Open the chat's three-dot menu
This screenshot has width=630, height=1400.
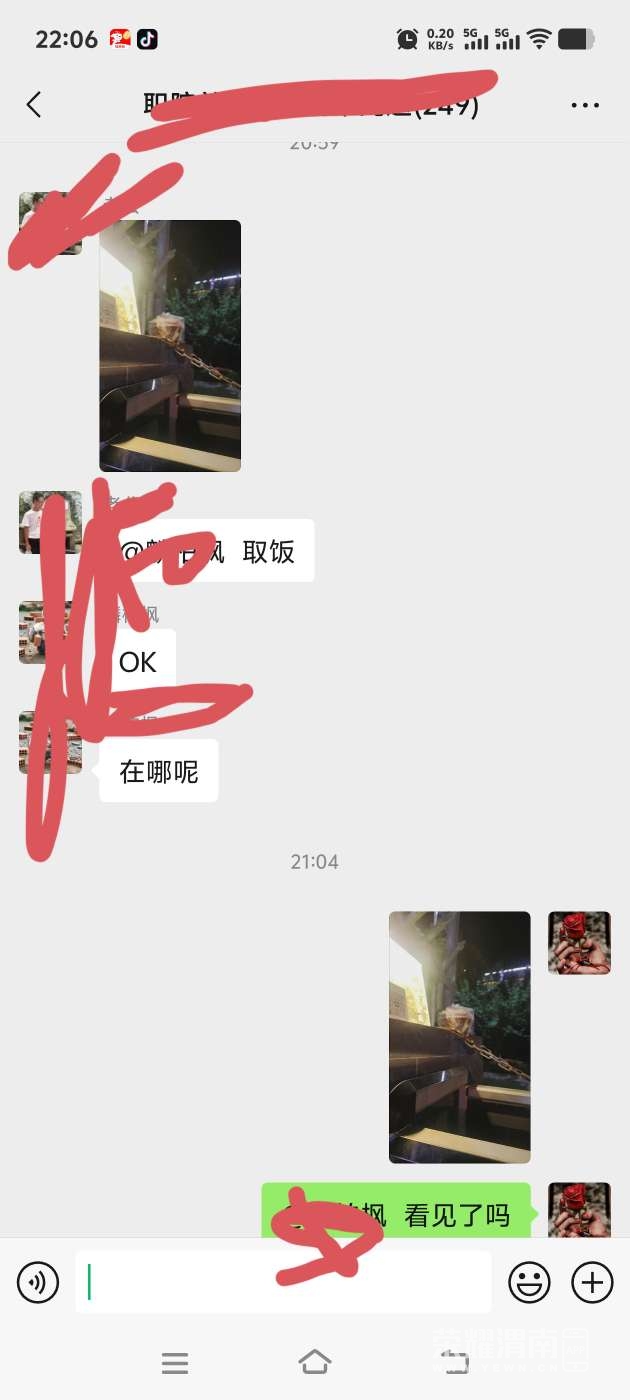tap(585, 105)
